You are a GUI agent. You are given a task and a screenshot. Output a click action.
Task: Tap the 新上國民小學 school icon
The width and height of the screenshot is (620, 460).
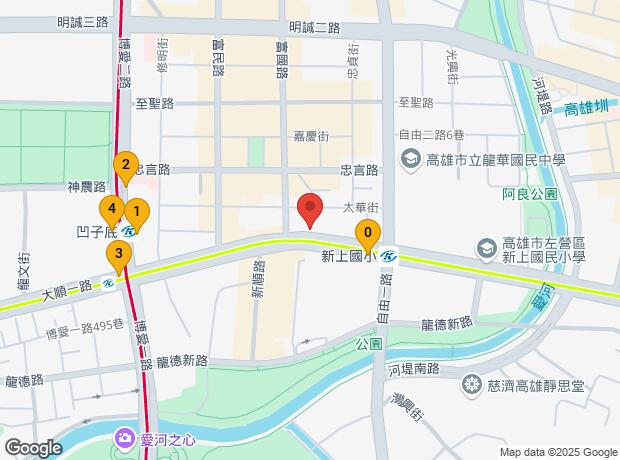point(484,247)
